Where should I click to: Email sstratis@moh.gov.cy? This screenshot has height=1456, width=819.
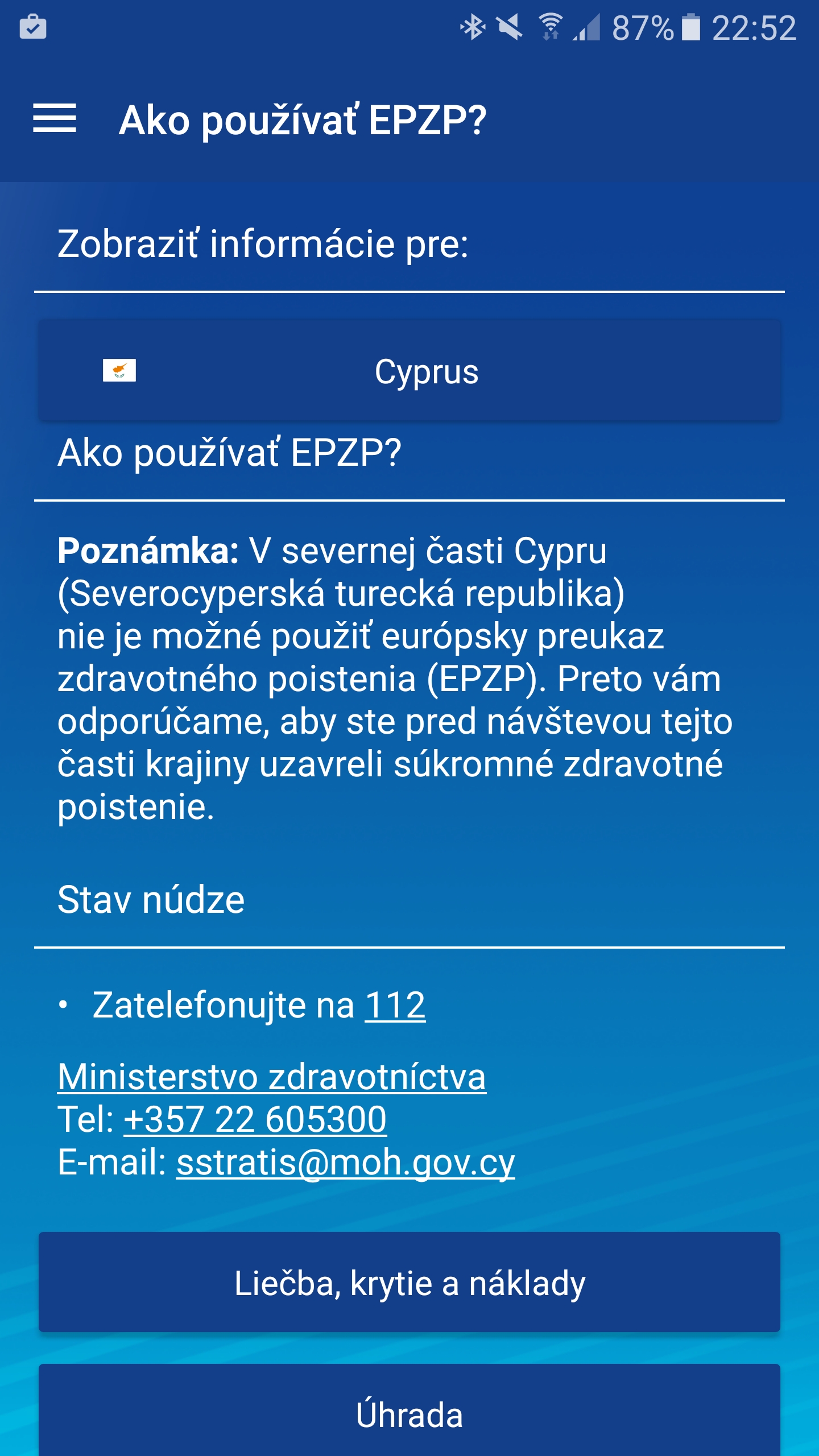pyautogui.click(x=345, y=1162)
